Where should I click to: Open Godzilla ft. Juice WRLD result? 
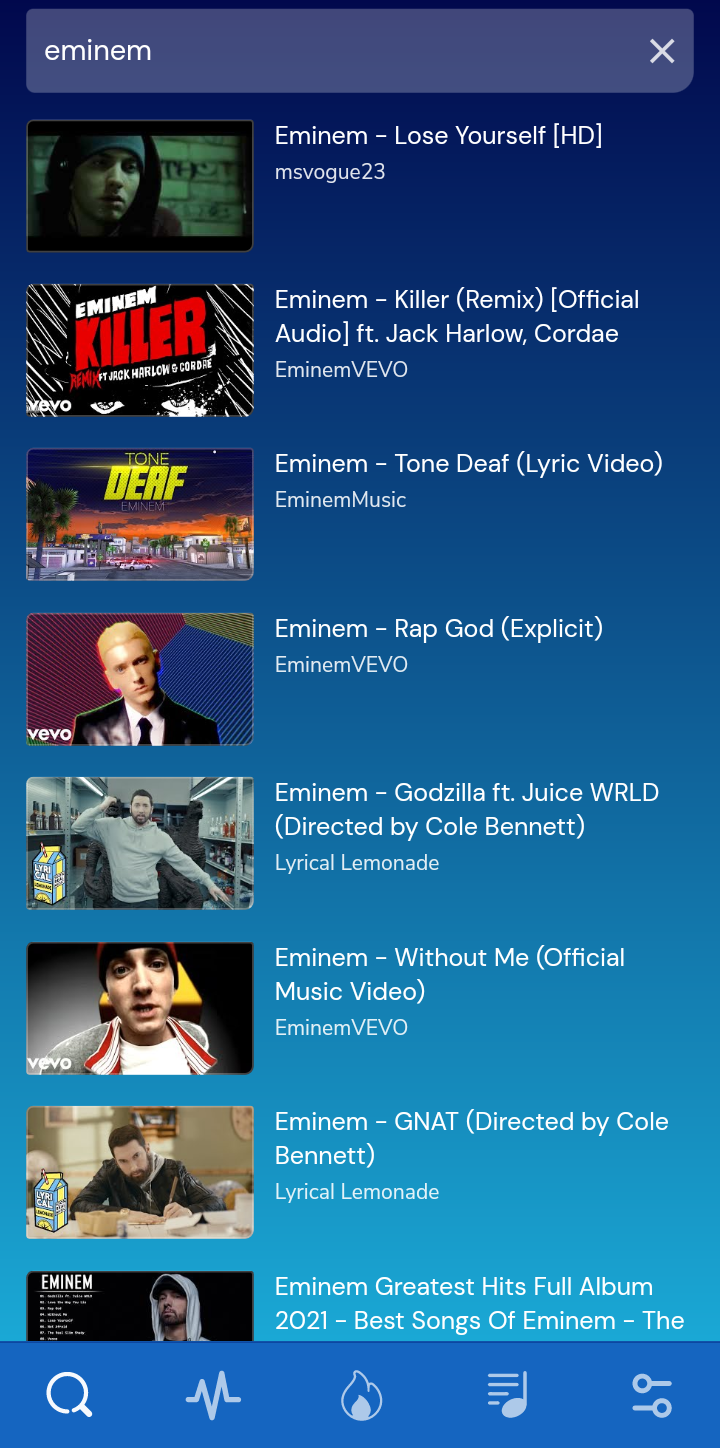(x=360, y=843)
